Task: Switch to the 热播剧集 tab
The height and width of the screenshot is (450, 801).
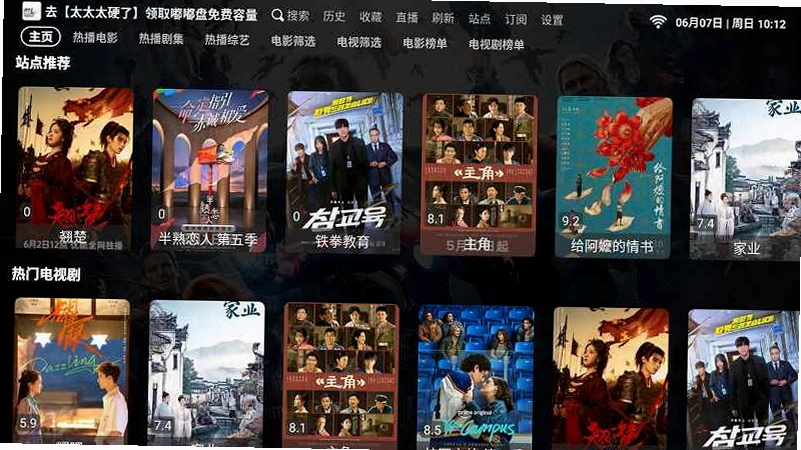Action: [161, 38]
